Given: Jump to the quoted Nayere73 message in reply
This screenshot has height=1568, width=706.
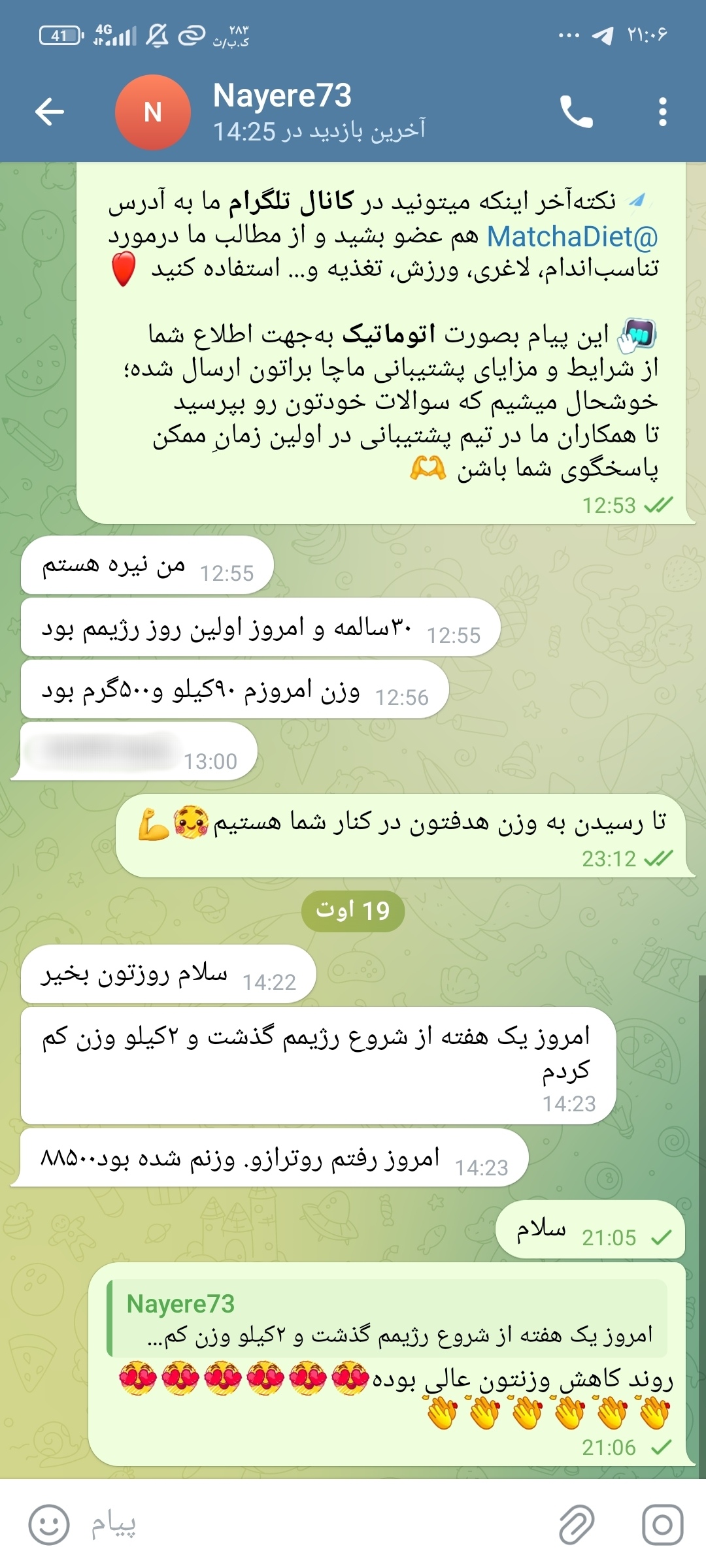Looking at the screenshot, I should (388, 1318).
